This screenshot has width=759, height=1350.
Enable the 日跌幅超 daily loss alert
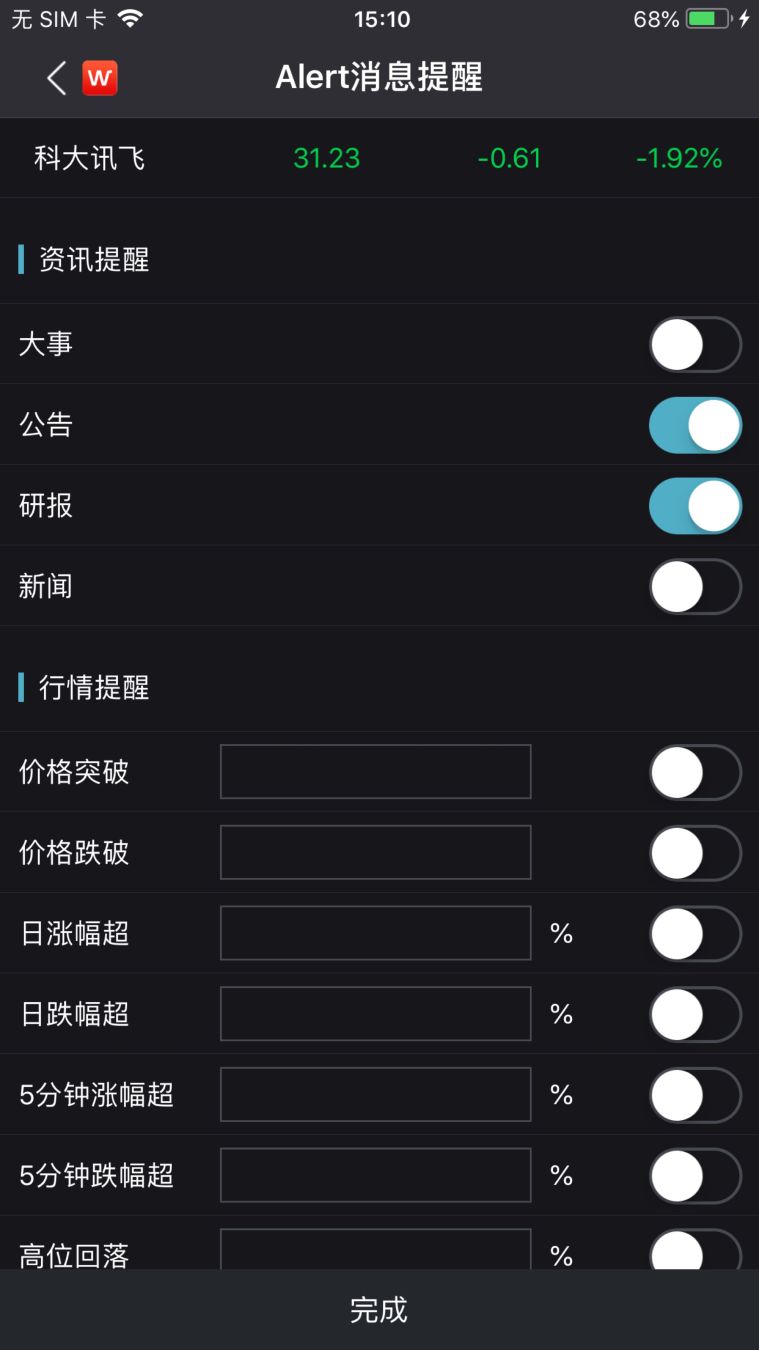(695, 1014)
